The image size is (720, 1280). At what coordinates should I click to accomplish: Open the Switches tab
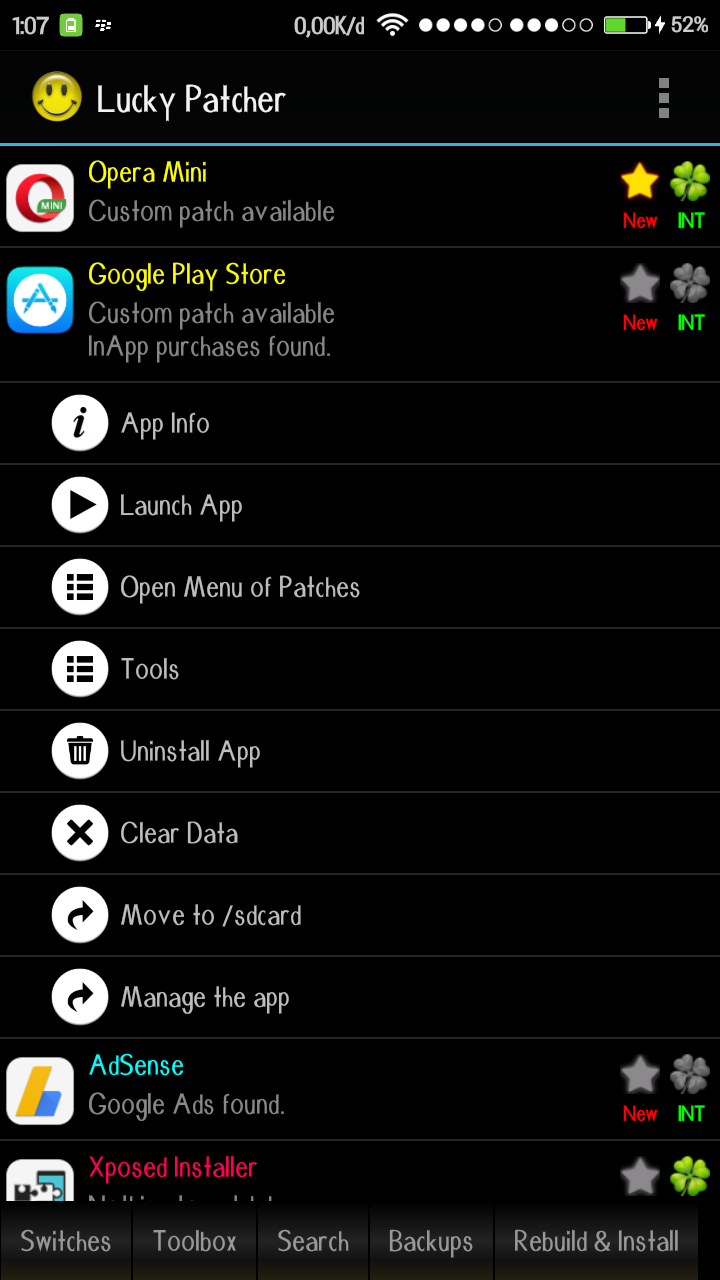66,1242
